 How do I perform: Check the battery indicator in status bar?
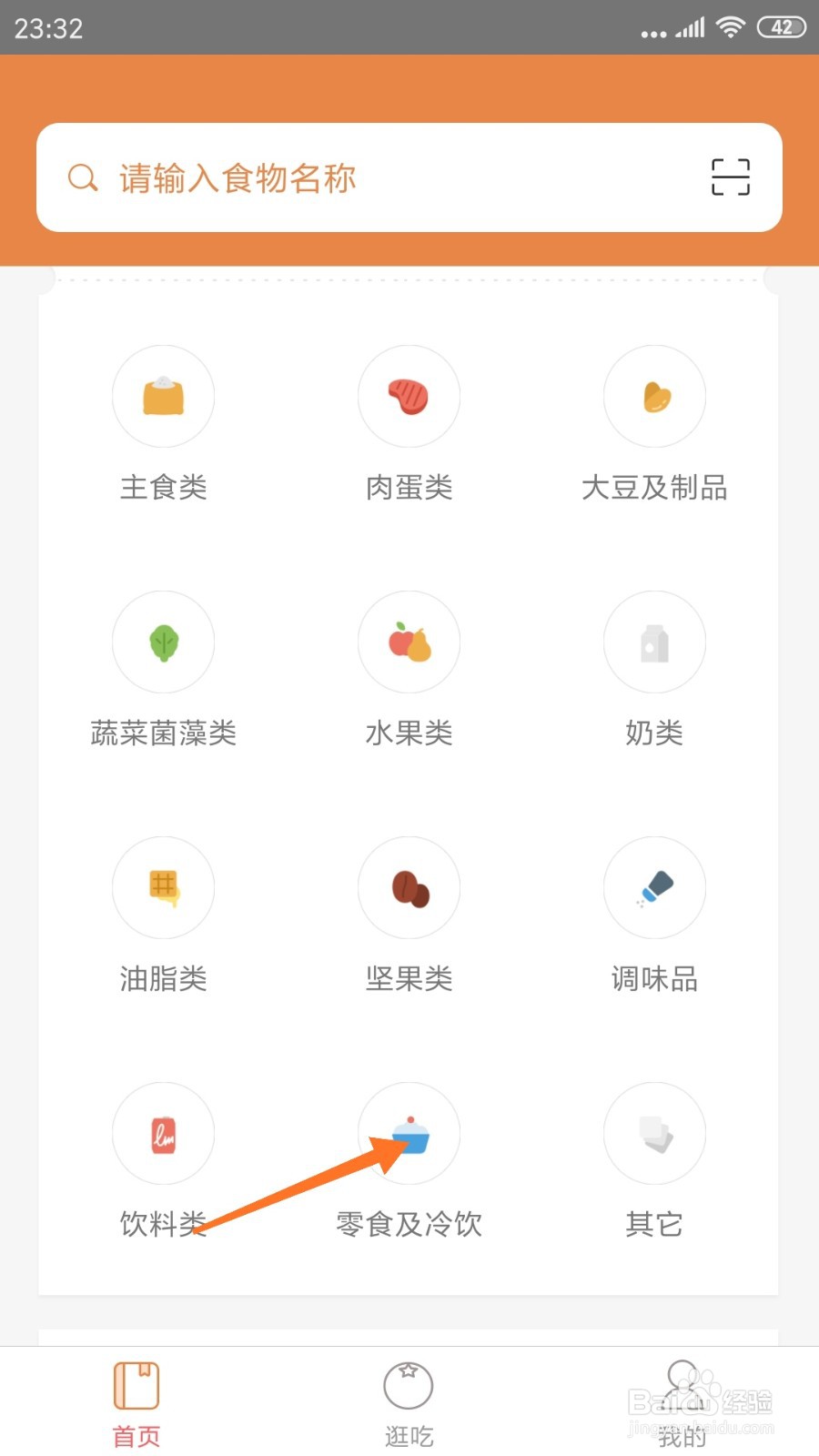(x=781, y=27)
